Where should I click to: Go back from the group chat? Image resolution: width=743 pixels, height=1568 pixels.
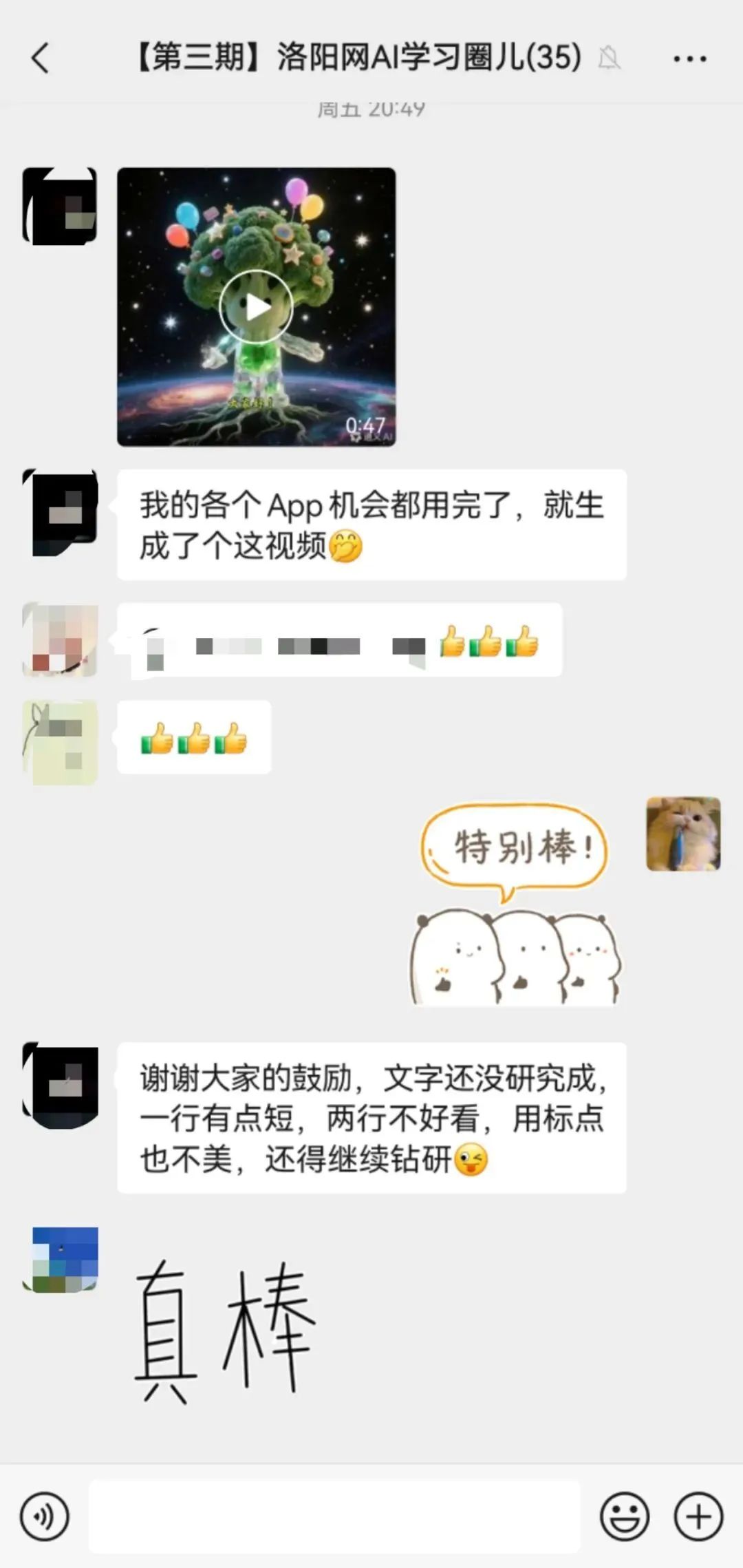click(x=40, y=58)
